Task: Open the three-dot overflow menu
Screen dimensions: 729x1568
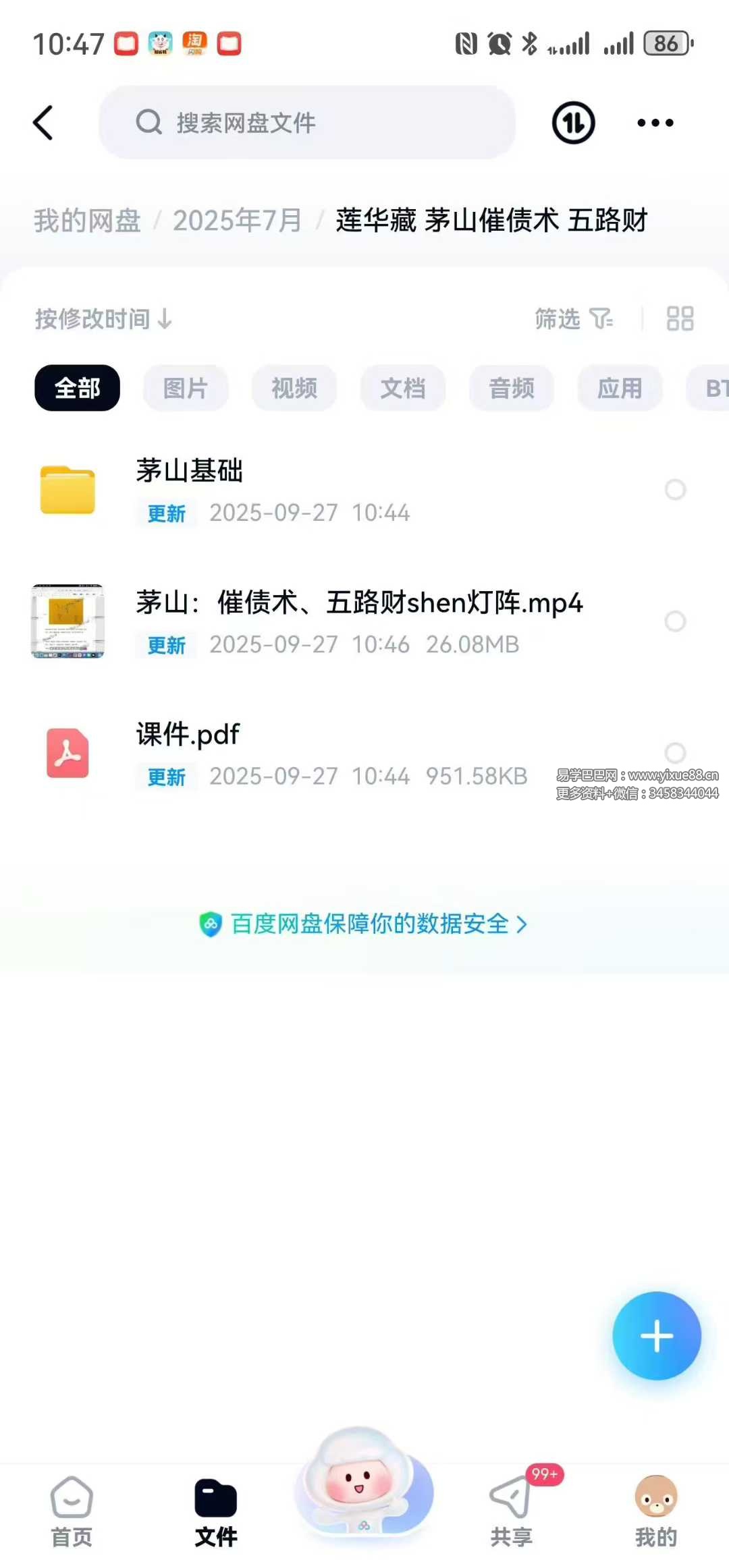Action: click(x=655, y=123)
